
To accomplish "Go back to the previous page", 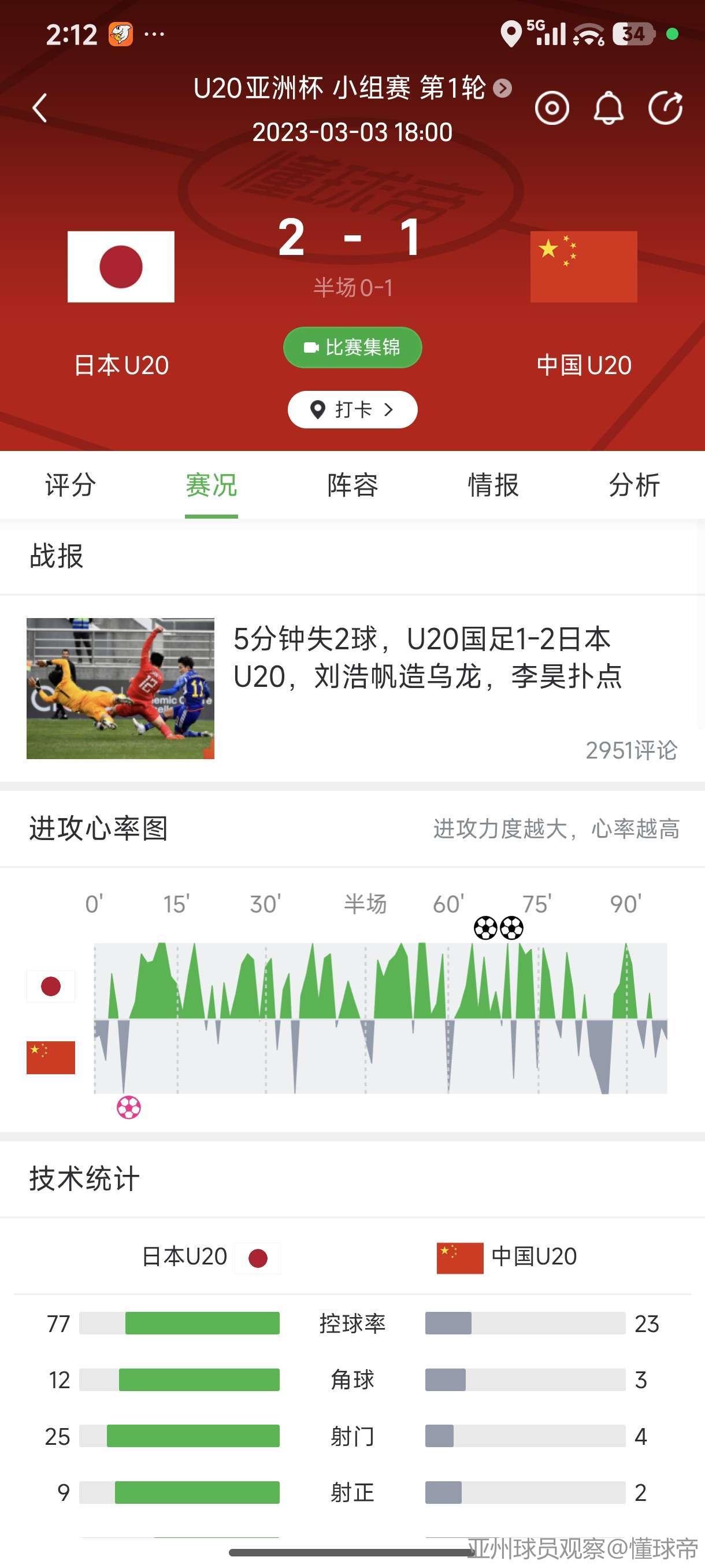I will tap(40, 108).
